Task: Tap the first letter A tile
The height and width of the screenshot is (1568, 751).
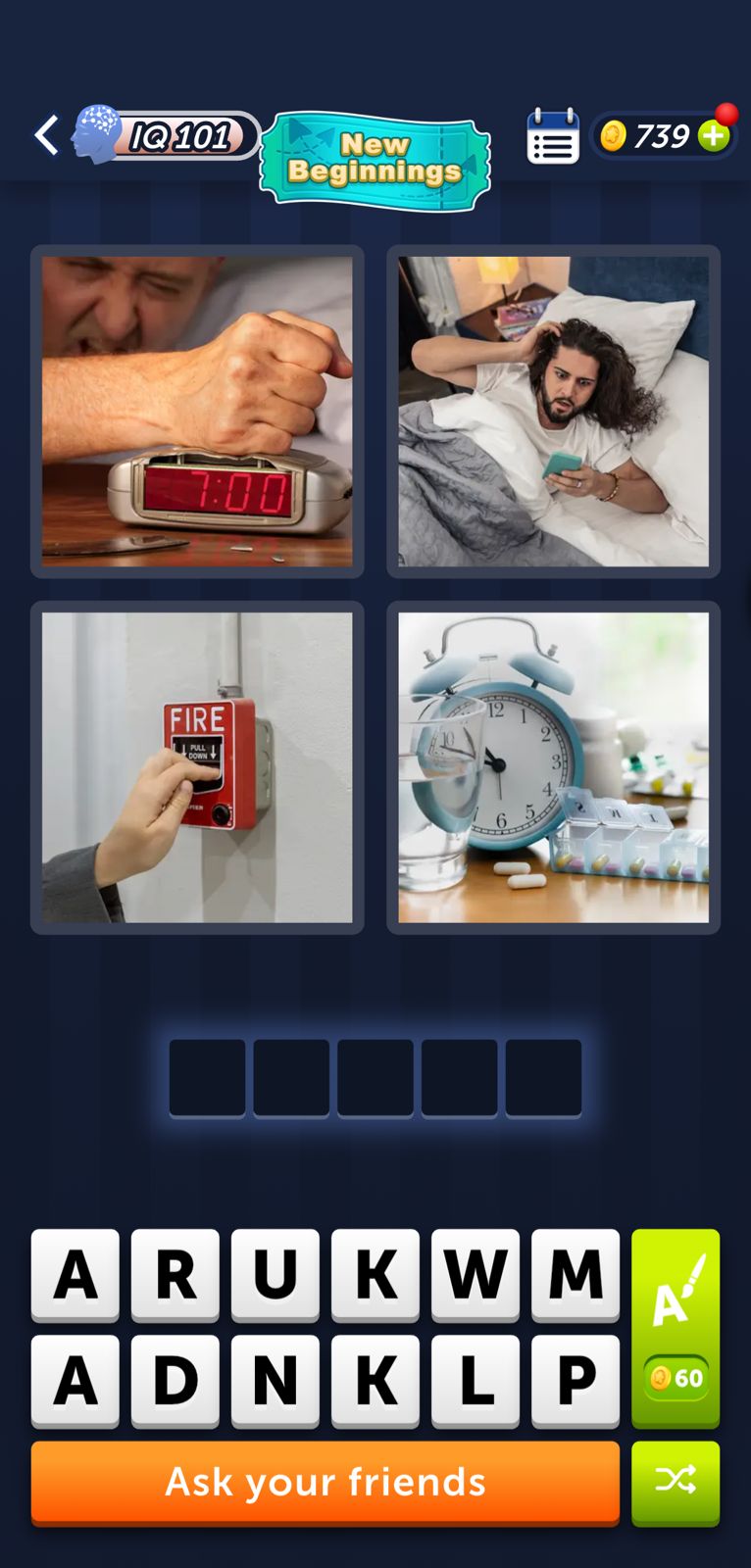Action: pos(75,1275)
